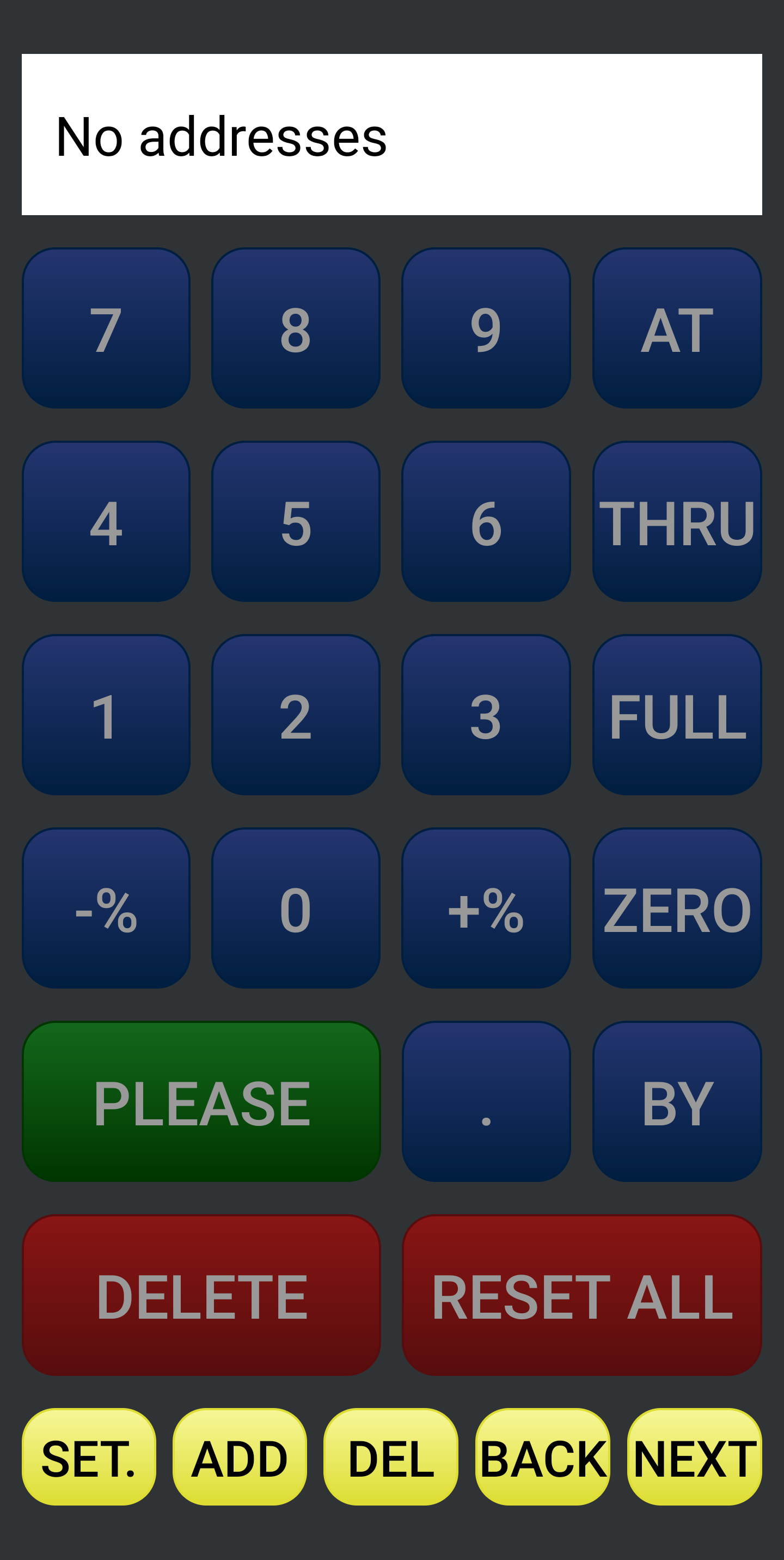Image resolution: width=784 pixels, height=1560 pixels.
Task: Clear everything with RESET ALL
Action: point(581,1295)
